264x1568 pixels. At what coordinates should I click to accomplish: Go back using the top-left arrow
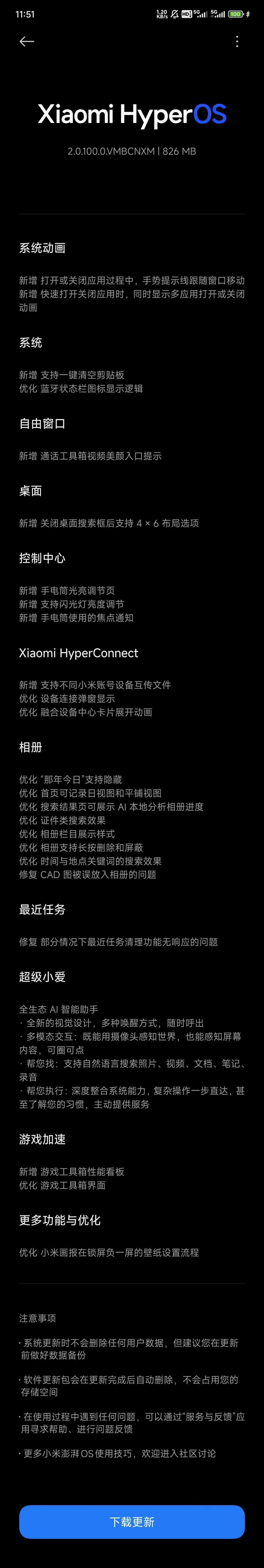27,41
